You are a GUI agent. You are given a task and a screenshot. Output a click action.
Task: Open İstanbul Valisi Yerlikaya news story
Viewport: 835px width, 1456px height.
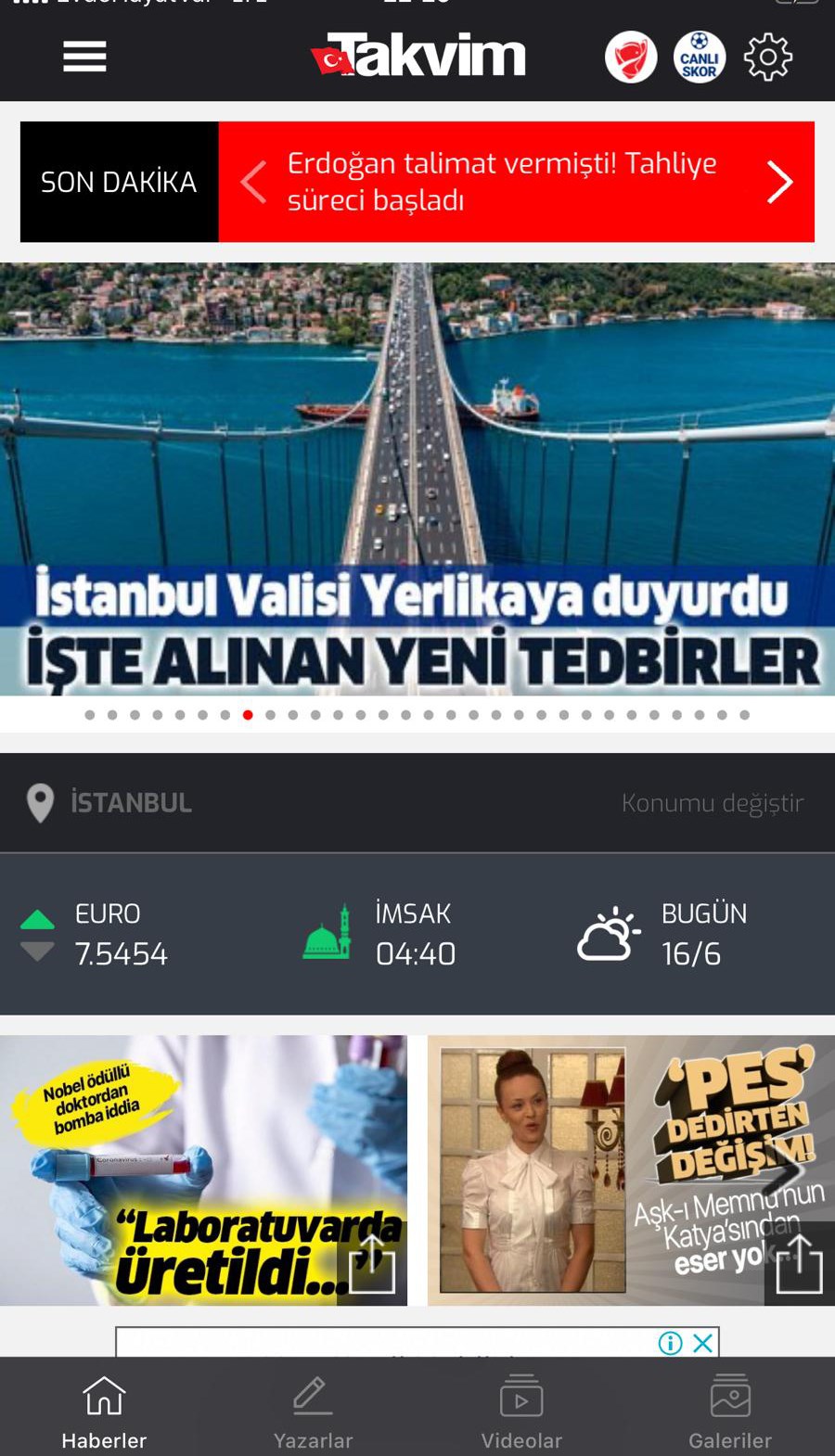point(417,479)
